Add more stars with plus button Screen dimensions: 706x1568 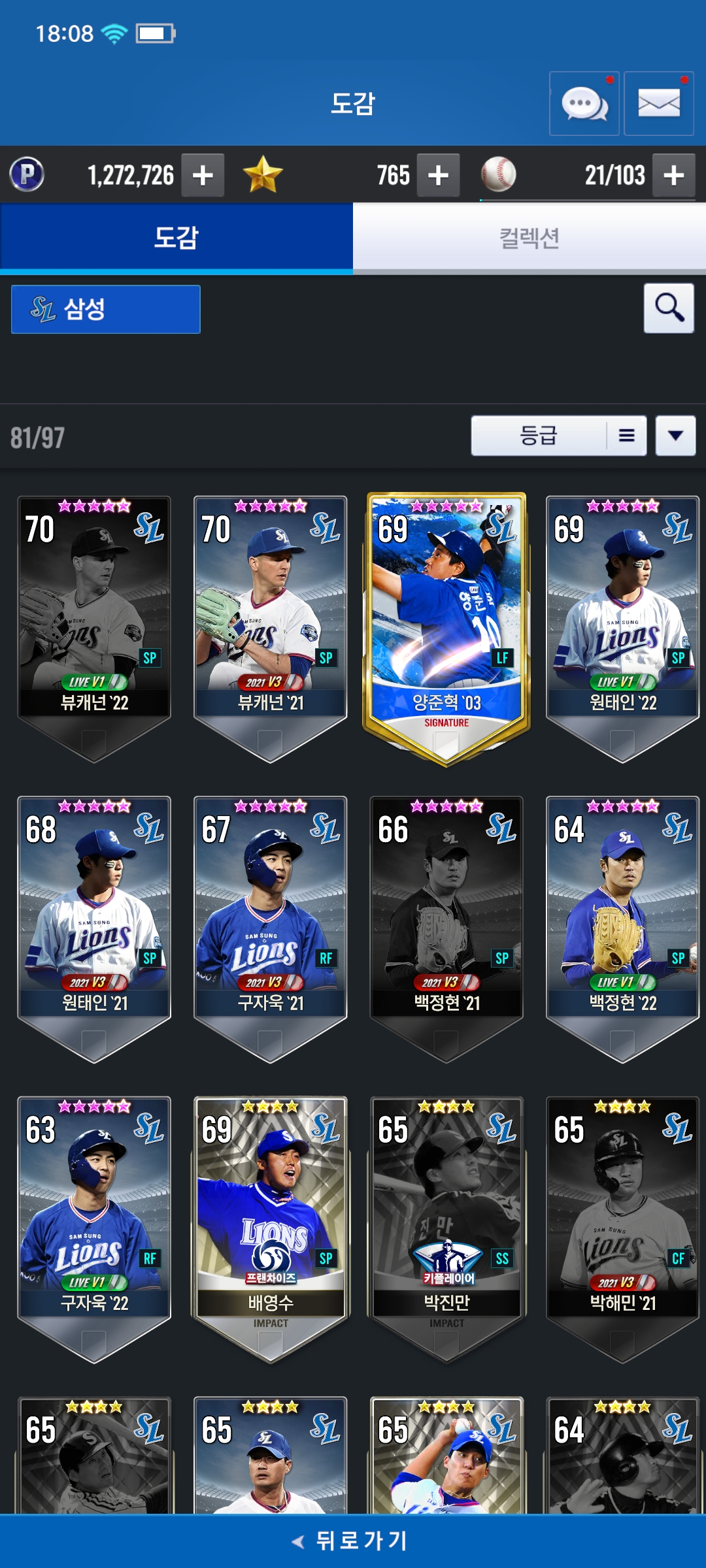(438, 175)
